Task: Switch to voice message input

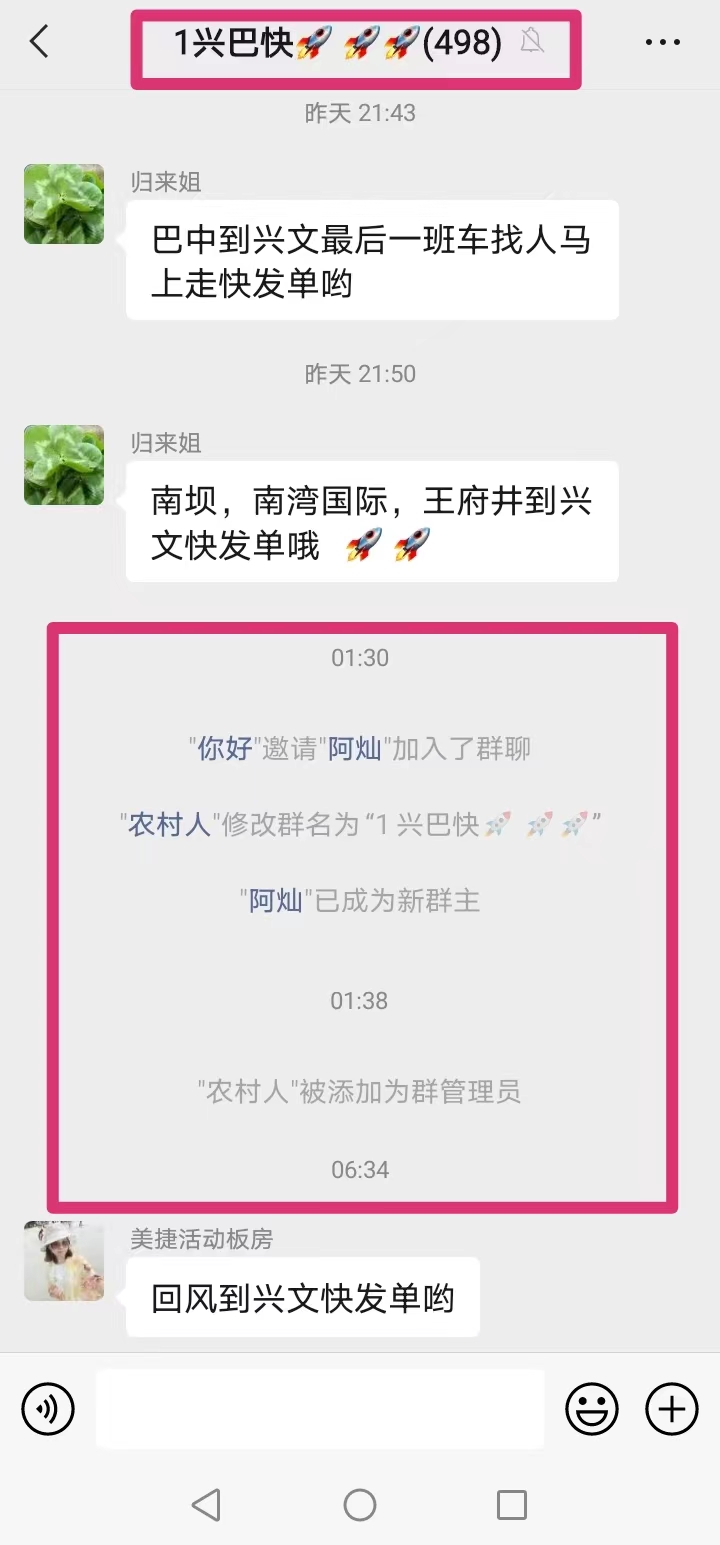Action: point(47,1409)
